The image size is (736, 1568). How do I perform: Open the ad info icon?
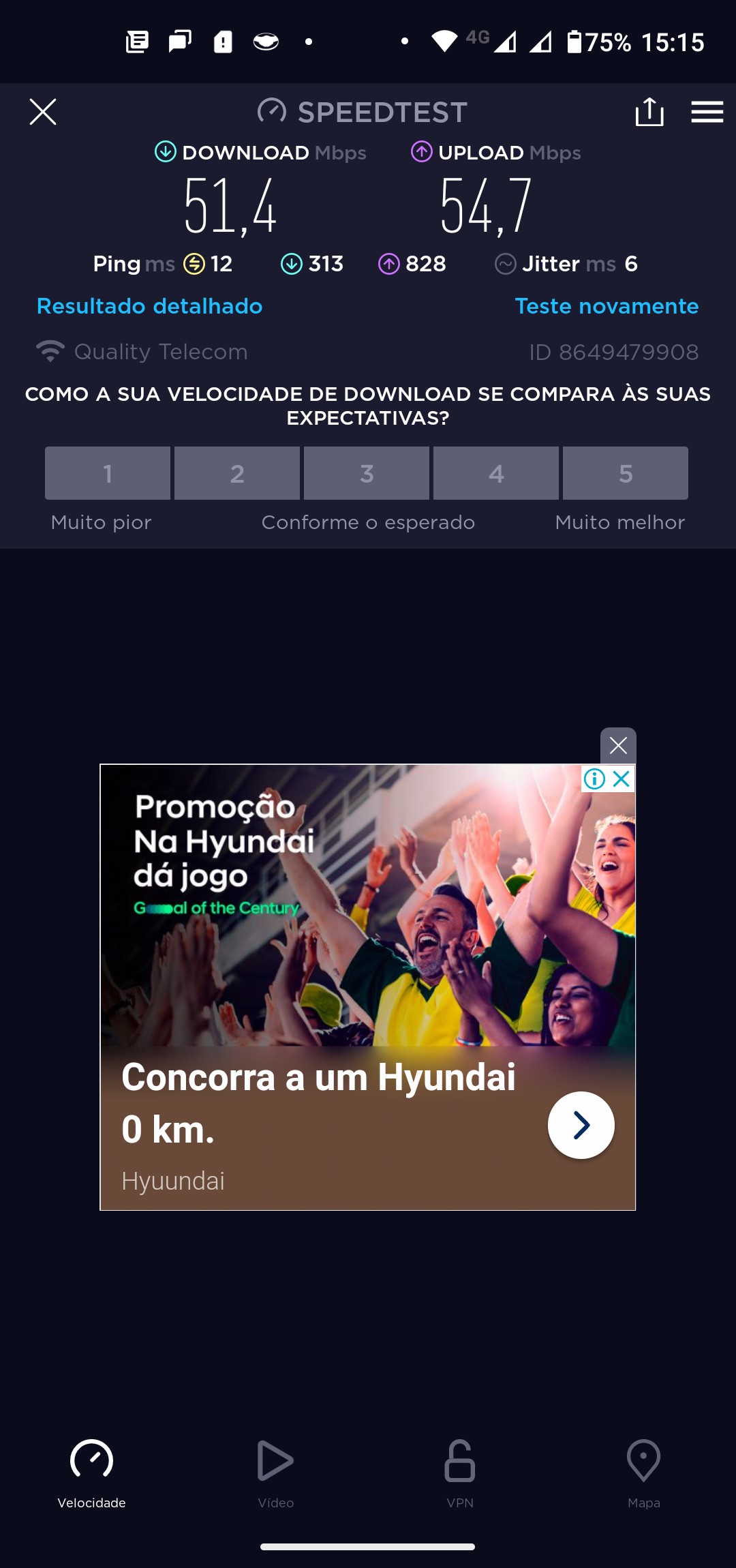[594, 779]
